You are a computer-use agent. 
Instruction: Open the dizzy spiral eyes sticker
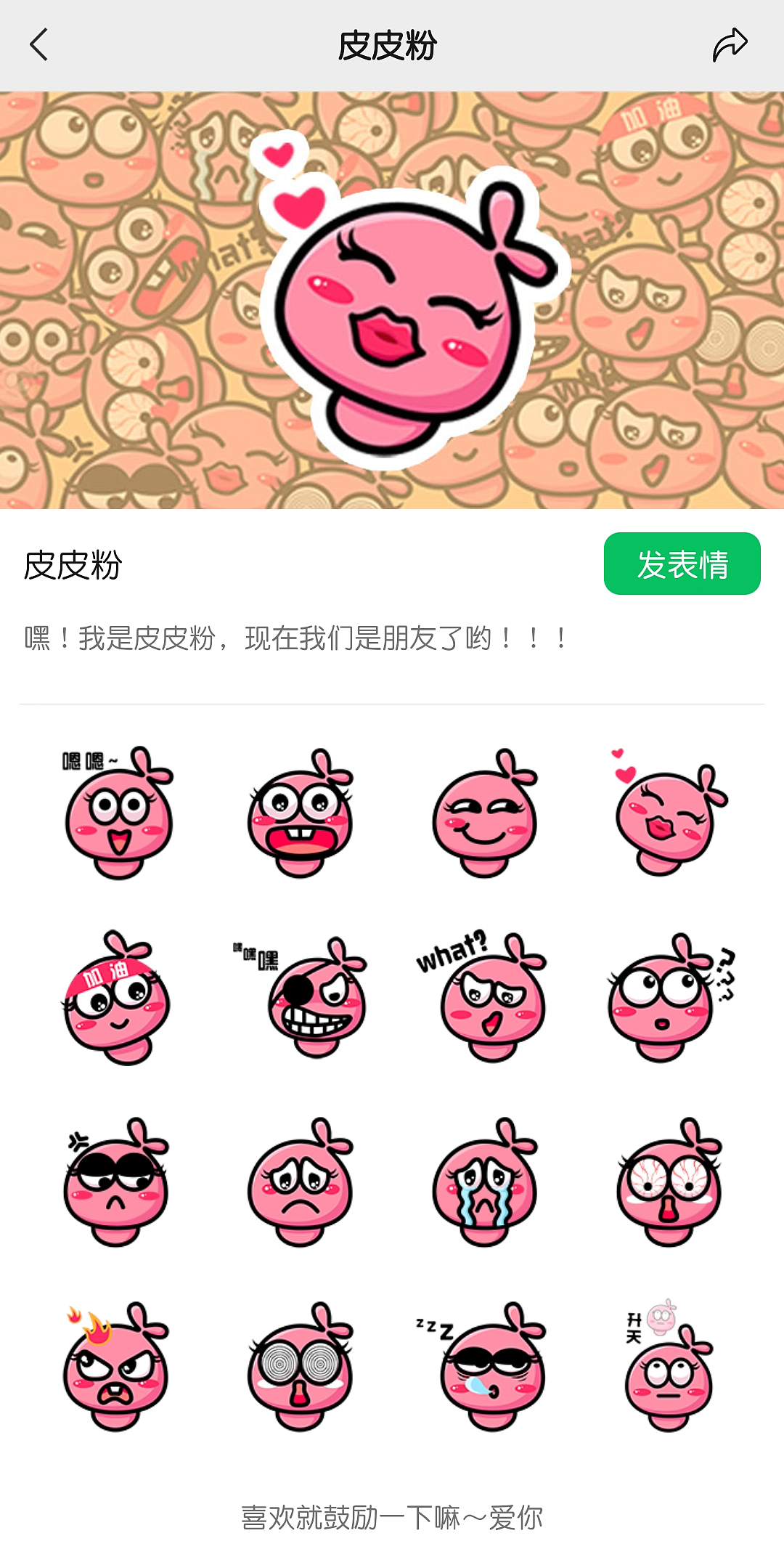(x=301, y=1366)
